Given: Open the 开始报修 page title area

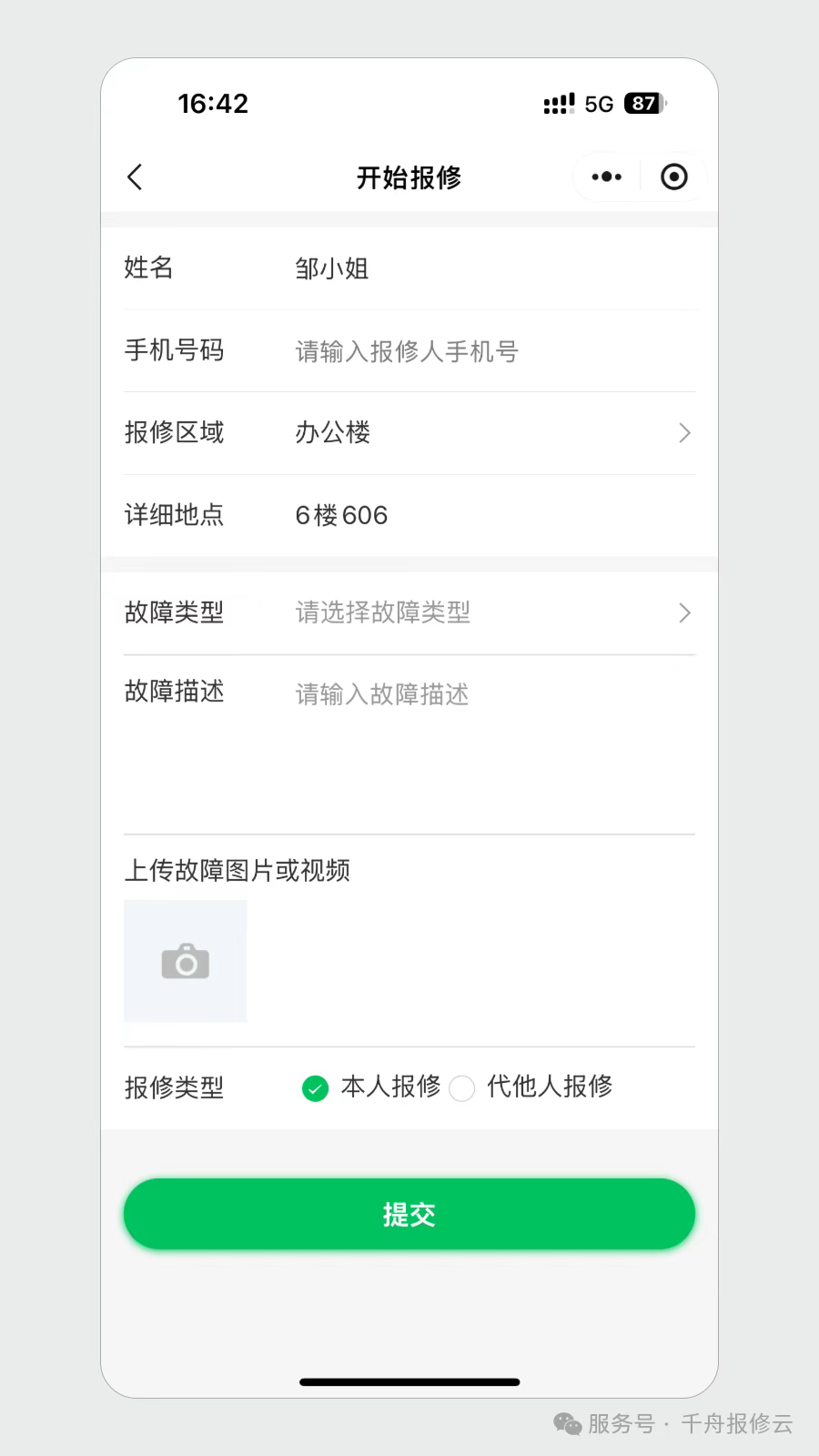Looking at the screenshot, I should pos(409,178).
